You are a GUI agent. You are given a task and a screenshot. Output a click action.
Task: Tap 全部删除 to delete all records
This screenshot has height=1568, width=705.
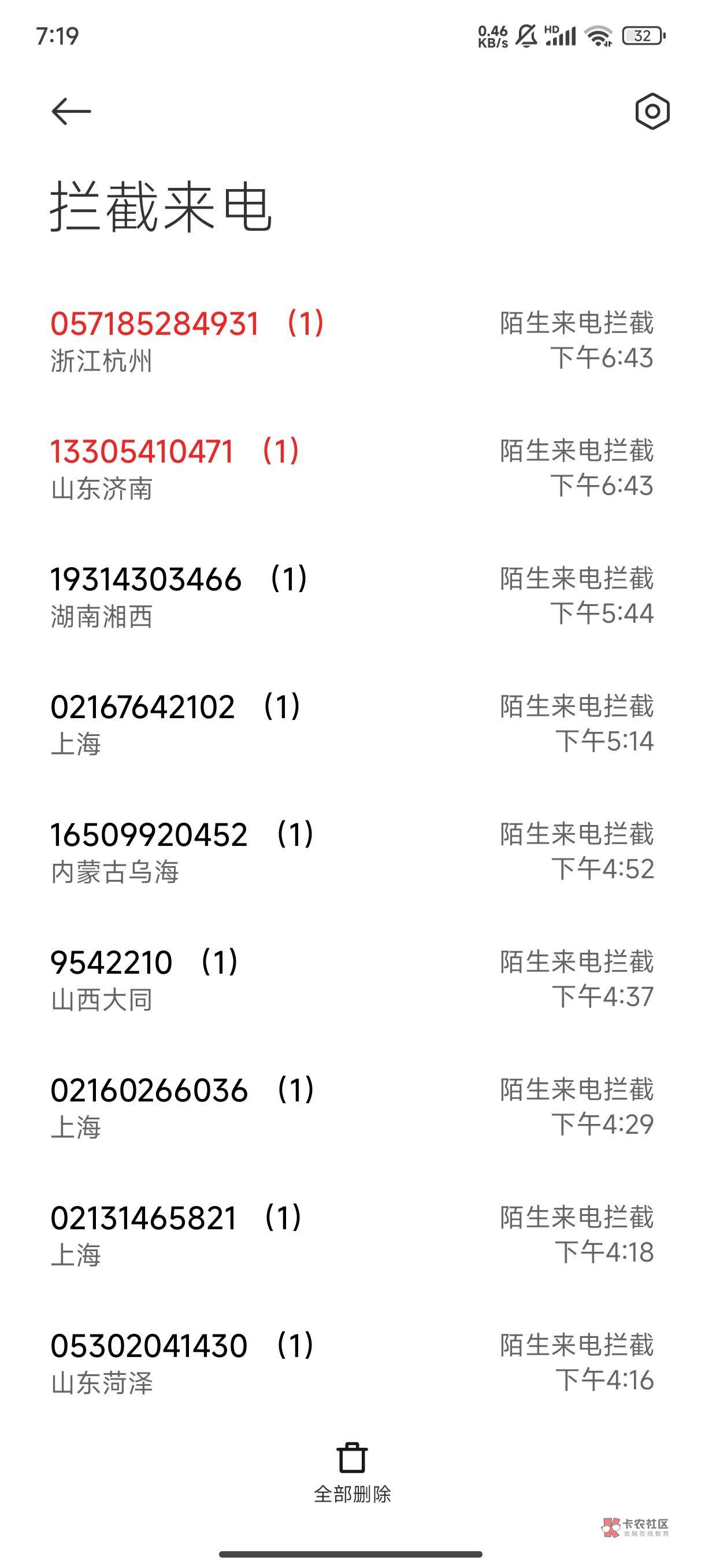tap(352, 1472)
